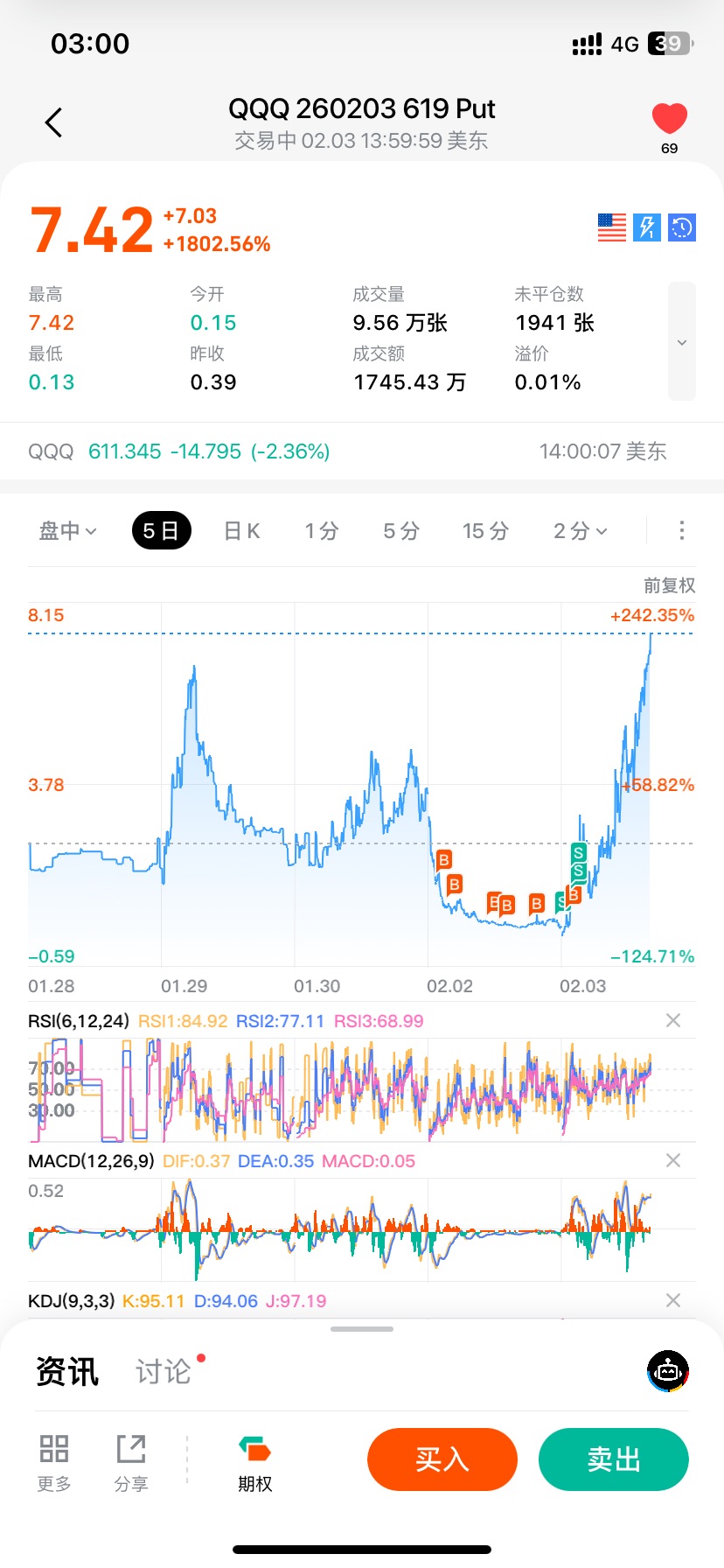Open the 盘中 session dropdown
This screenshot has height=1568, width=724.
tap(67, 531)
